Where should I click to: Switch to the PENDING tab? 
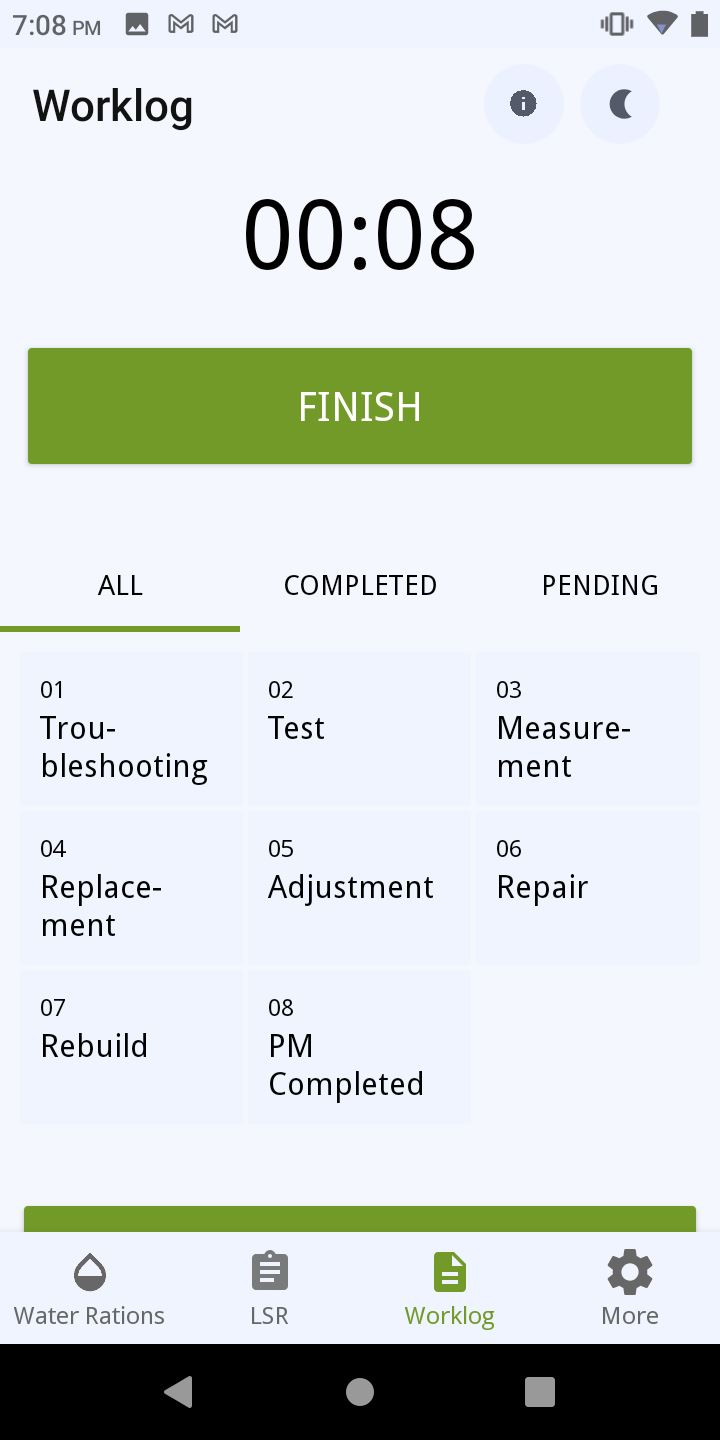tap(600, 586)
